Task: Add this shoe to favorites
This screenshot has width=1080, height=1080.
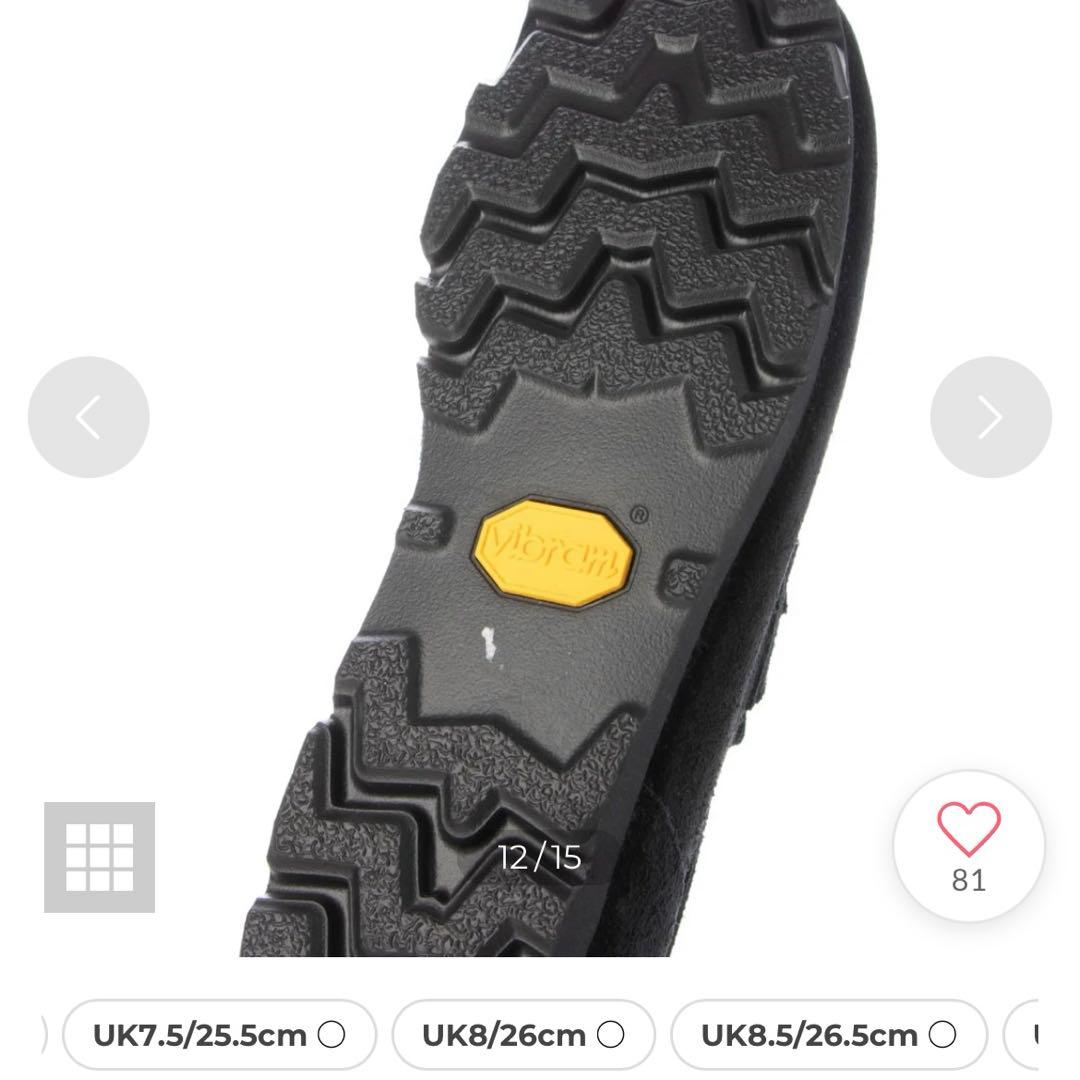Action: pos(968,846)
